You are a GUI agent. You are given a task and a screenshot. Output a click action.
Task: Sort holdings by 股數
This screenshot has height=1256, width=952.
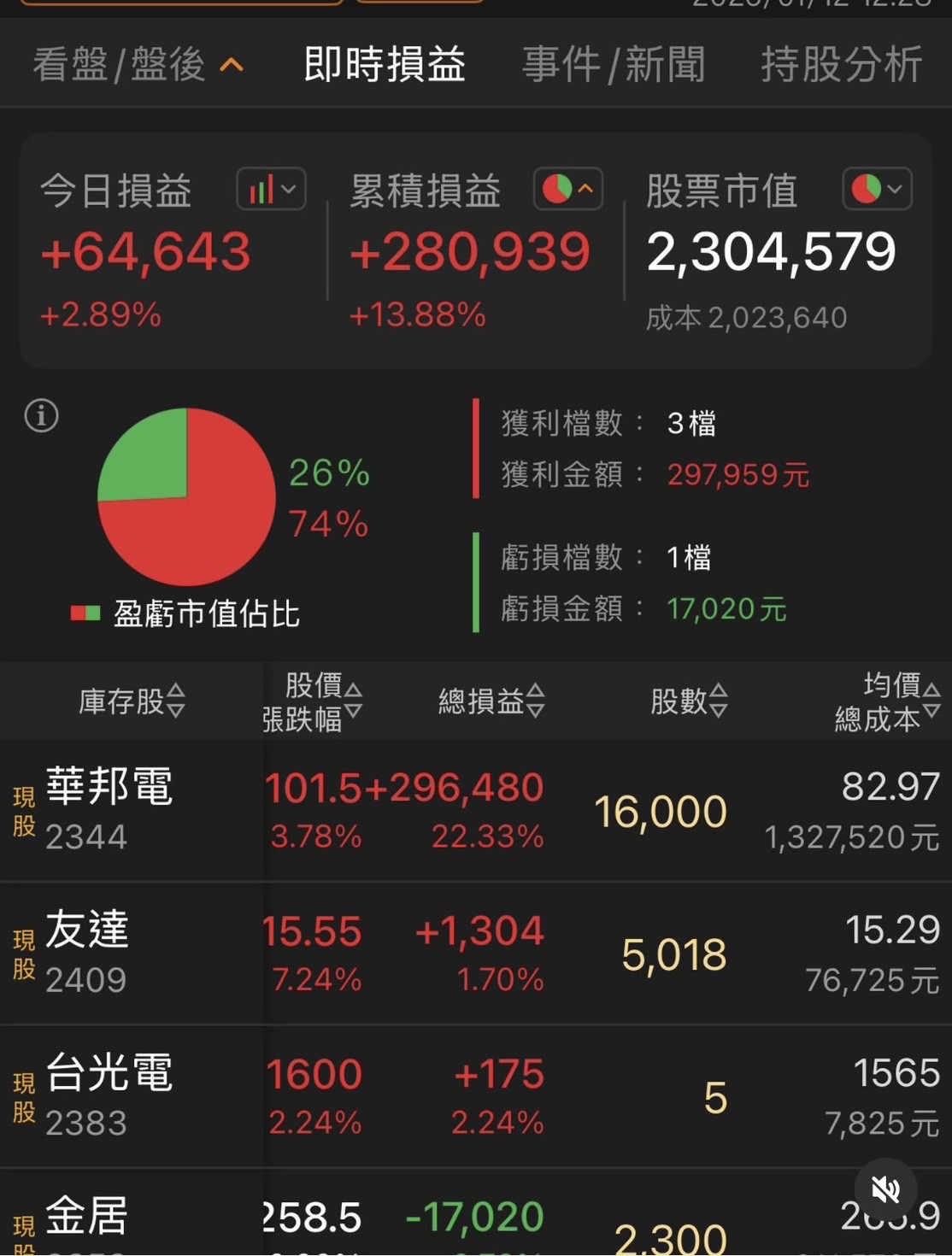(689, 701)
